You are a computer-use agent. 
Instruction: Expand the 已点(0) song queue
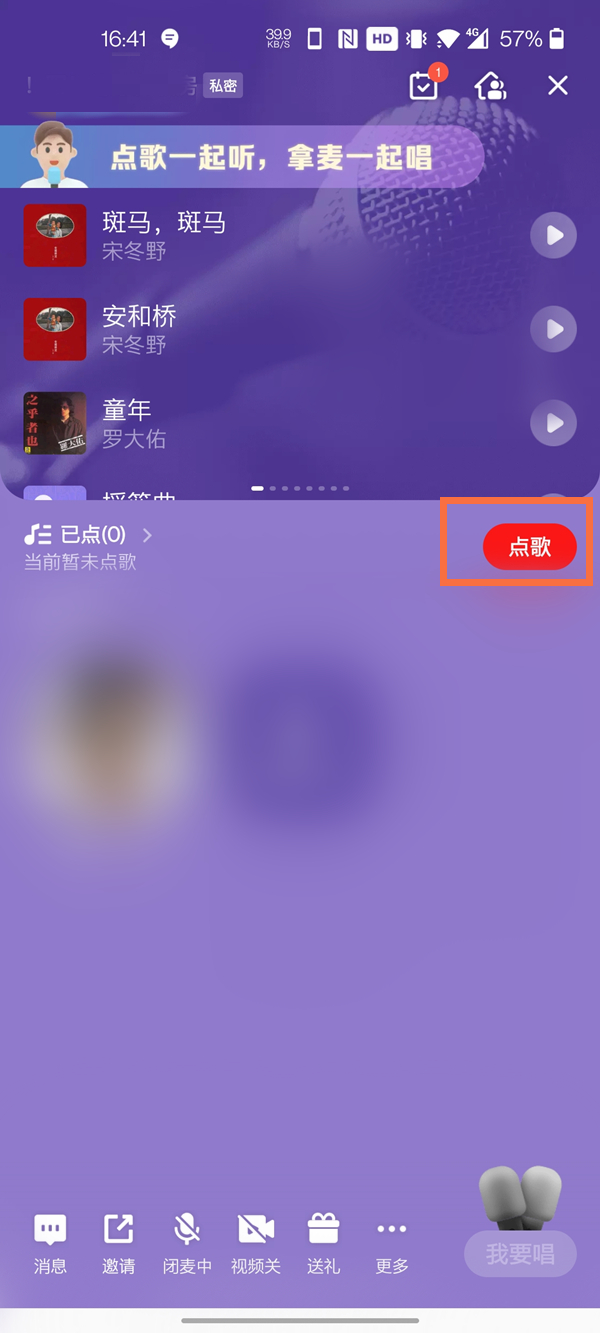[90, 535]
